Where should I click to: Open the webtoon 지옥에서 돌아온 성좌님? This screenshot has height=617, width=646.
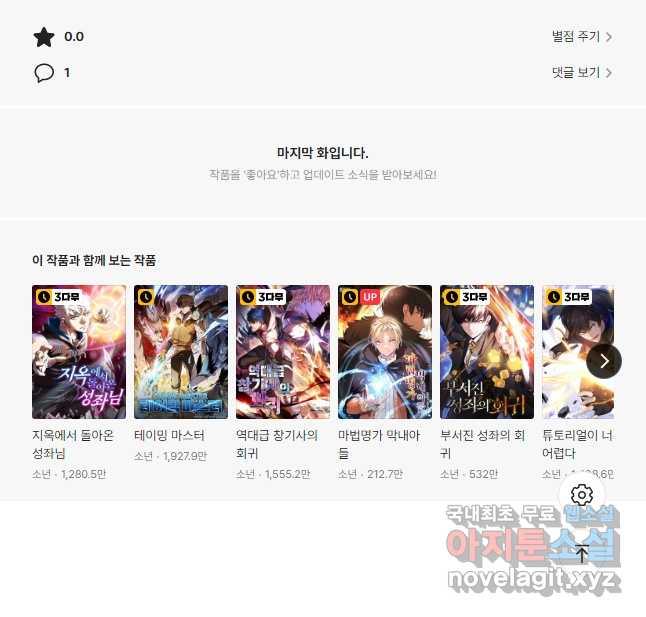[79, 352]
